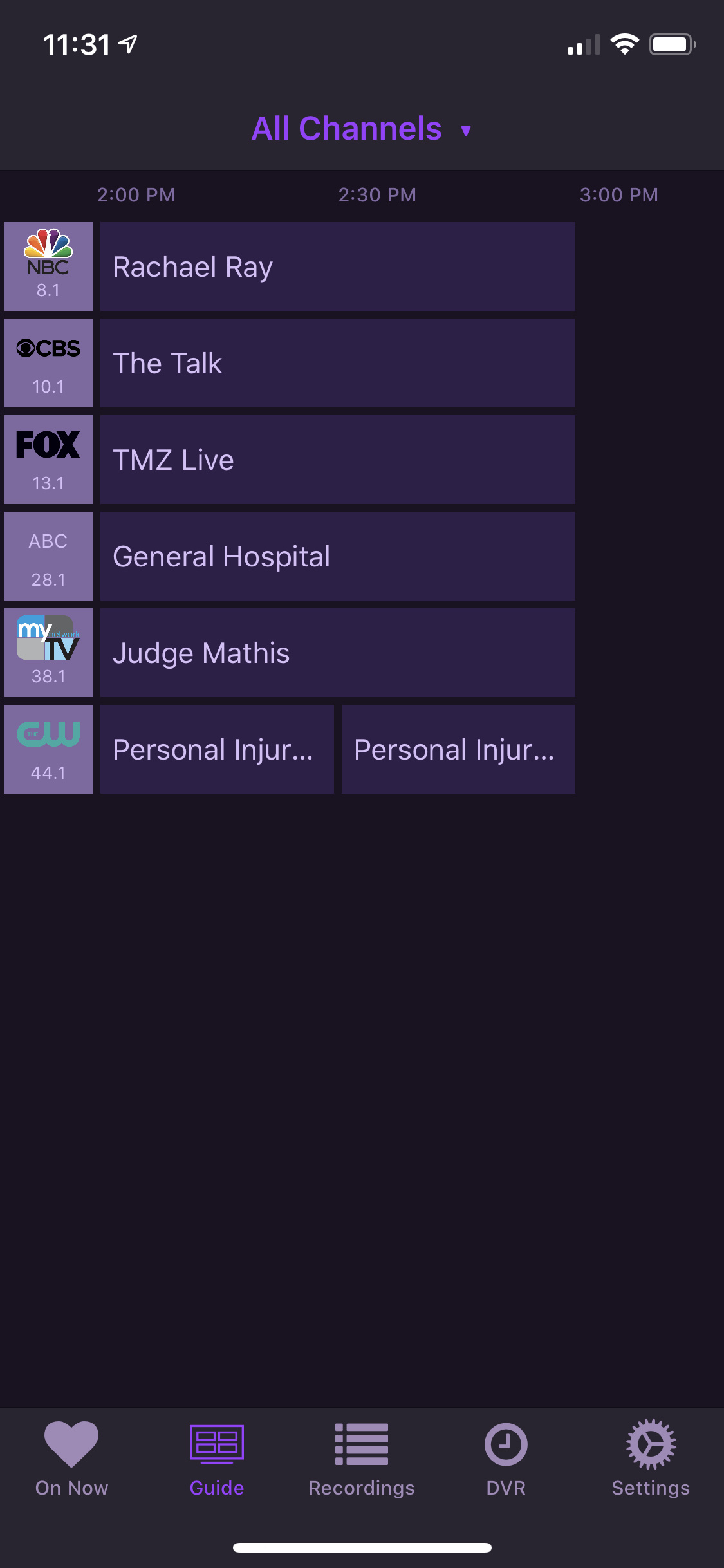Open the MyTV 38.1 channel
Image resolution: width=724 pixels, height=1568 pixels.
tap(48, 653)
